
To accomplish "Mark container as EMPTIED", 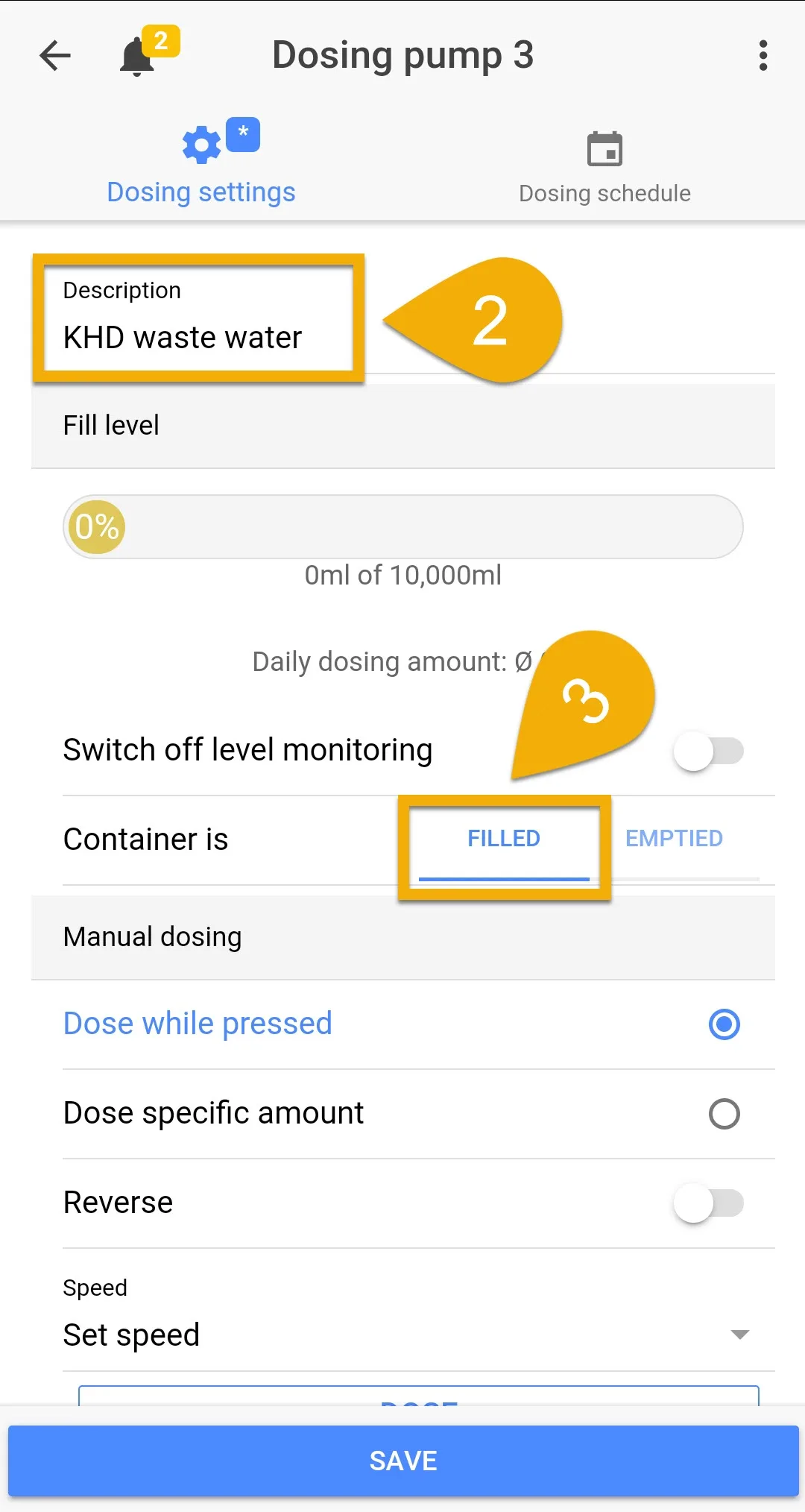I will pos(674,840).
